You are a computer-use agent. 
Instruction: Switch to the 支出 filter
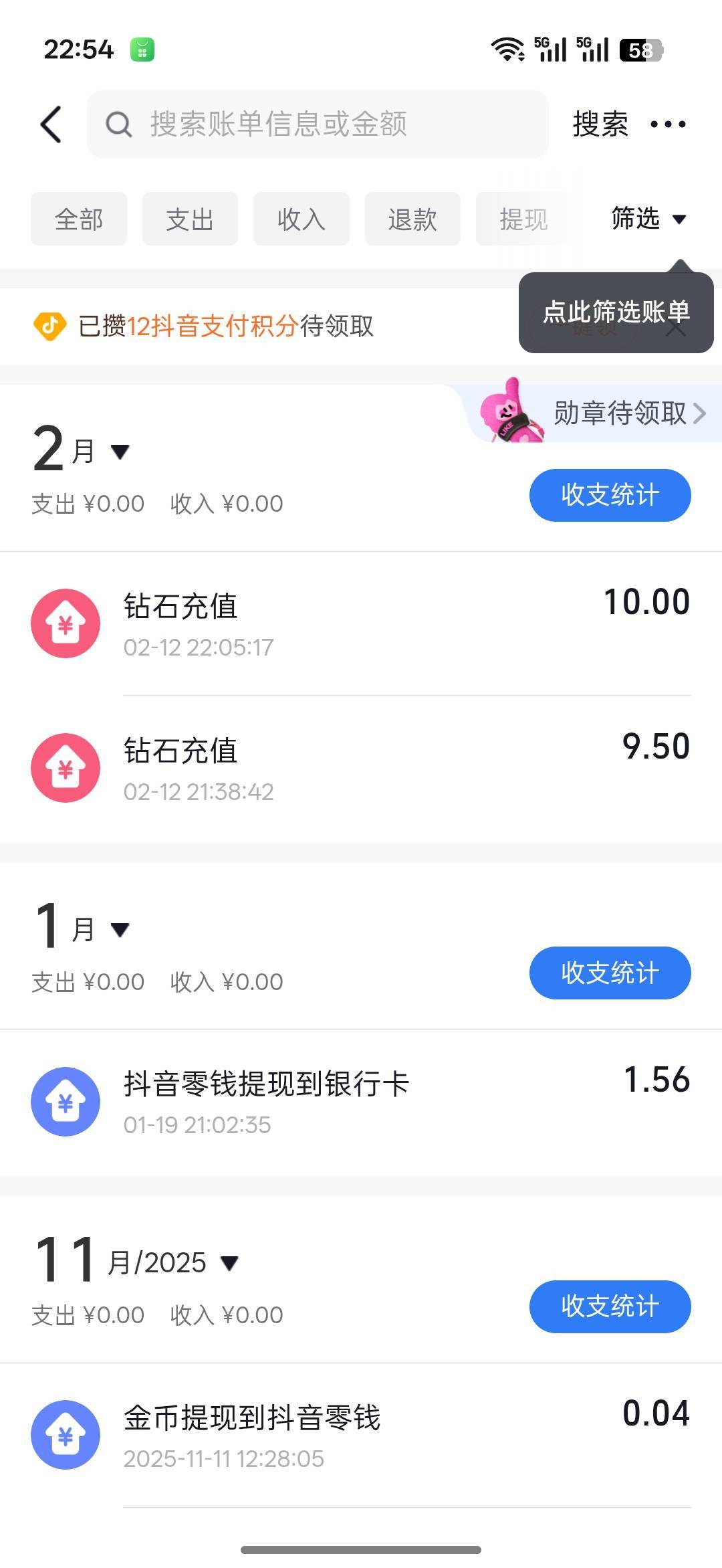190,219
